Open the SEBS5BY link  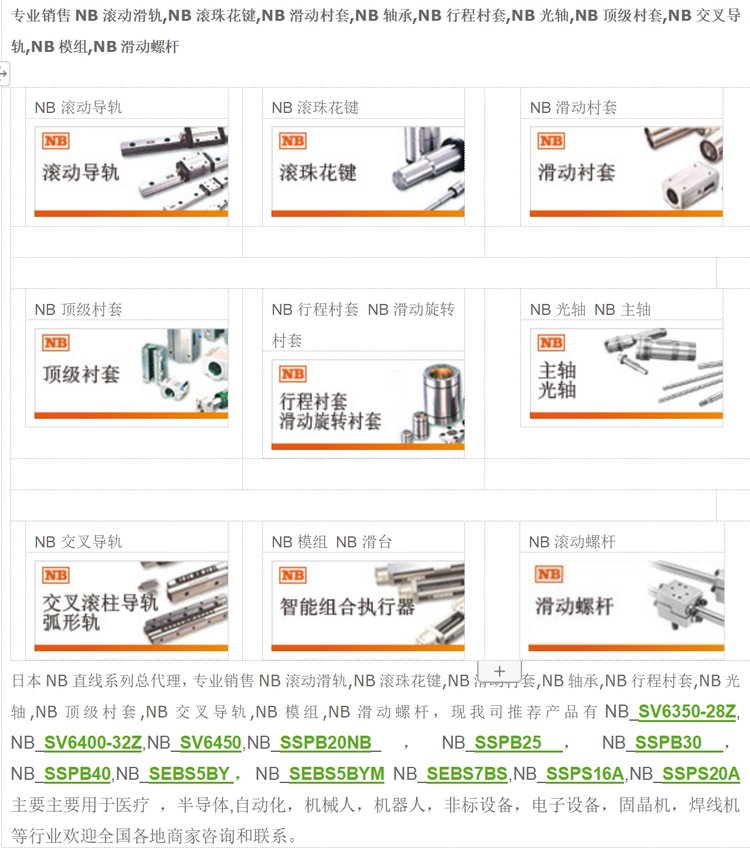tap(189, 774)
